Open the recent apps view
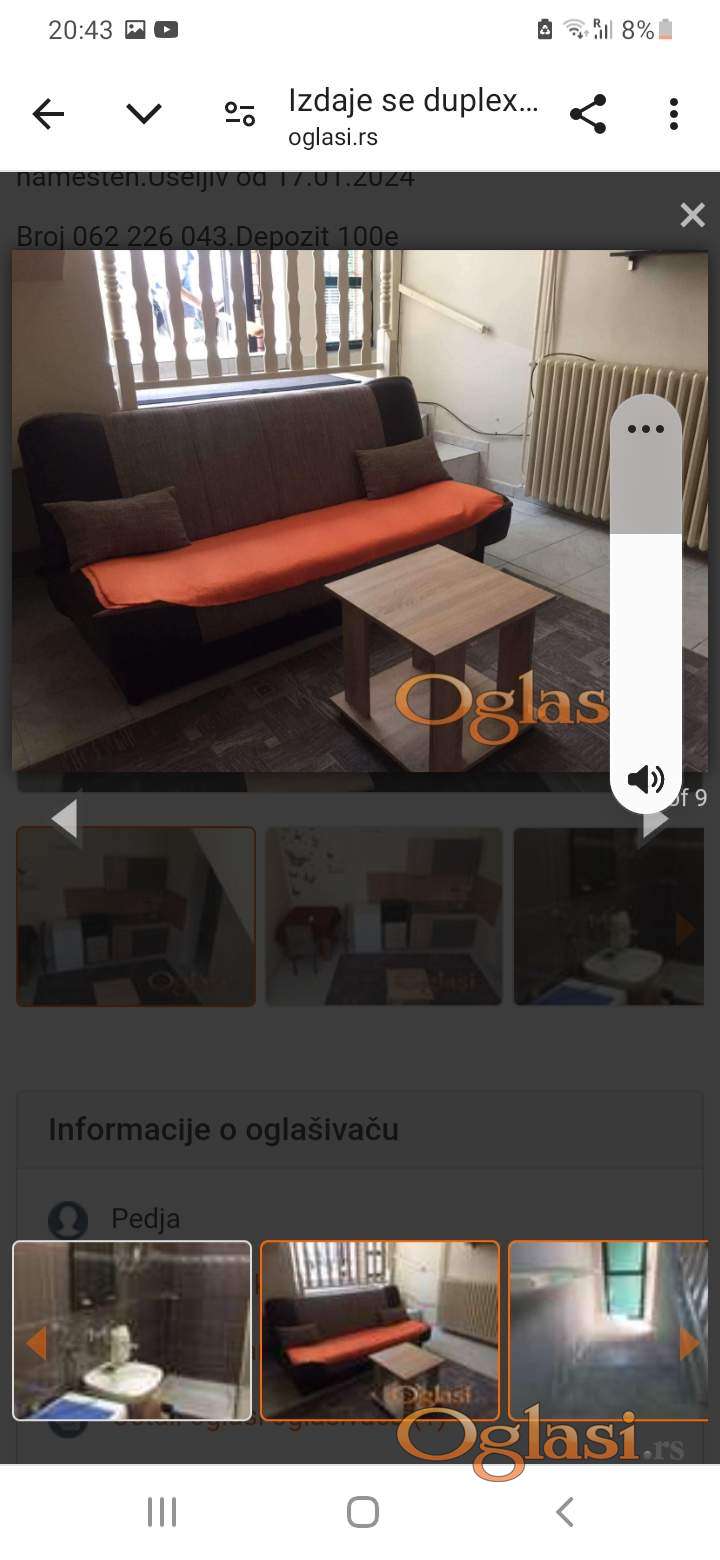 point(162,1512)
